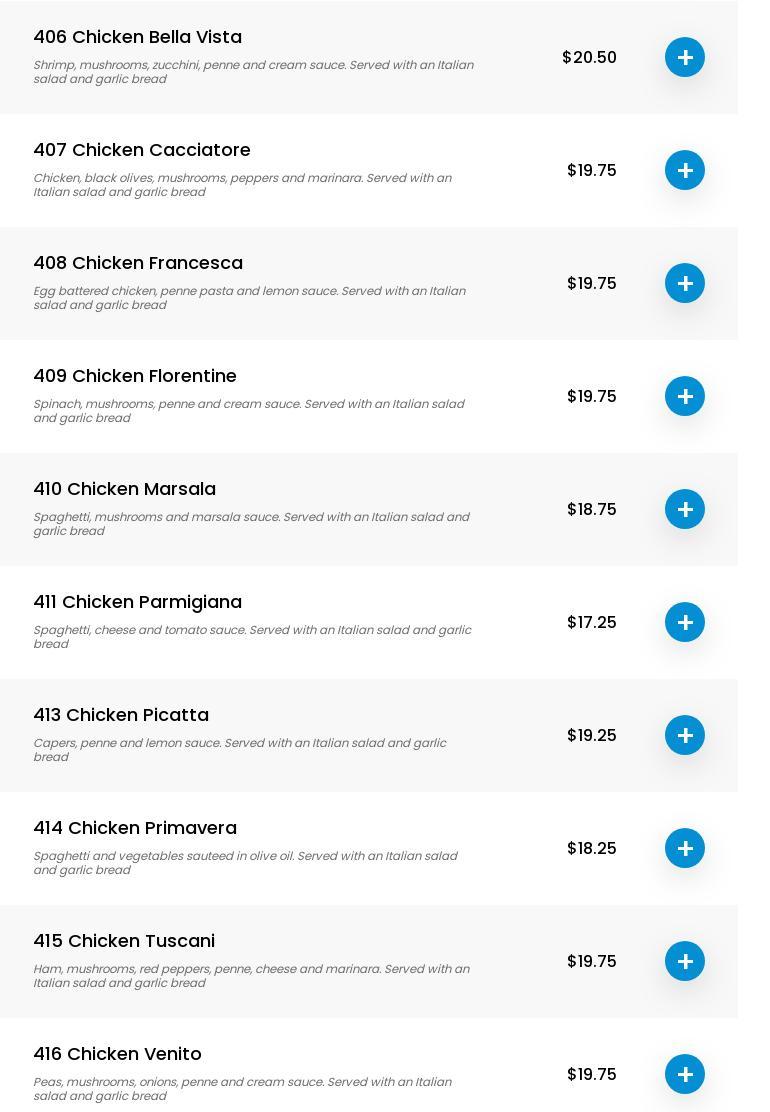Add 407 Chicken Cacciatore to cart
The image size is (770, 1112).
[x=685, y=170]
